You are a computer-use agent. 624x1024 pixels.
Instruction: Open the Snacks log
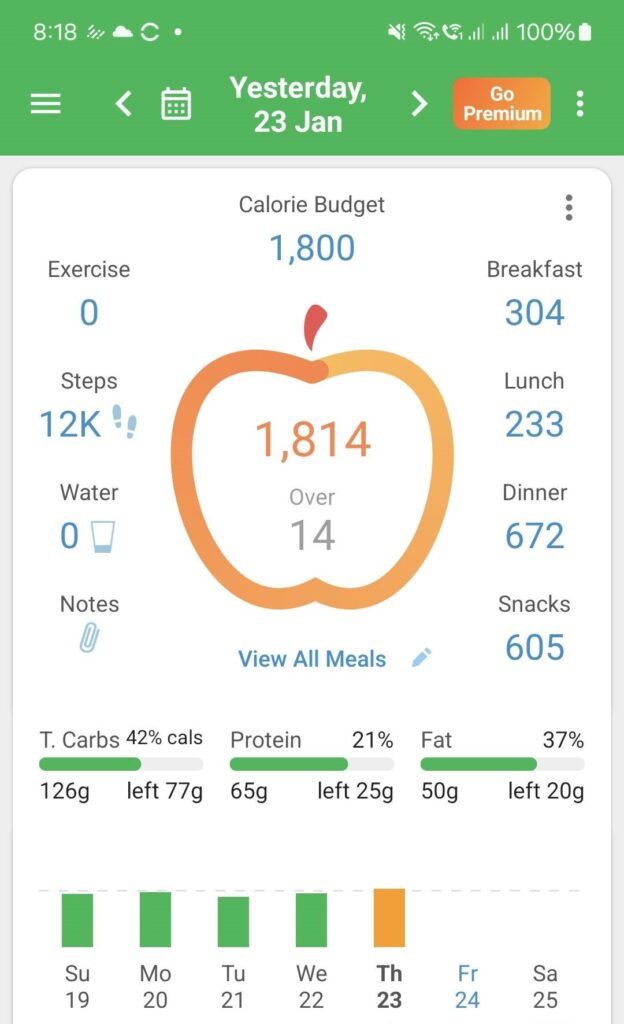534,629
